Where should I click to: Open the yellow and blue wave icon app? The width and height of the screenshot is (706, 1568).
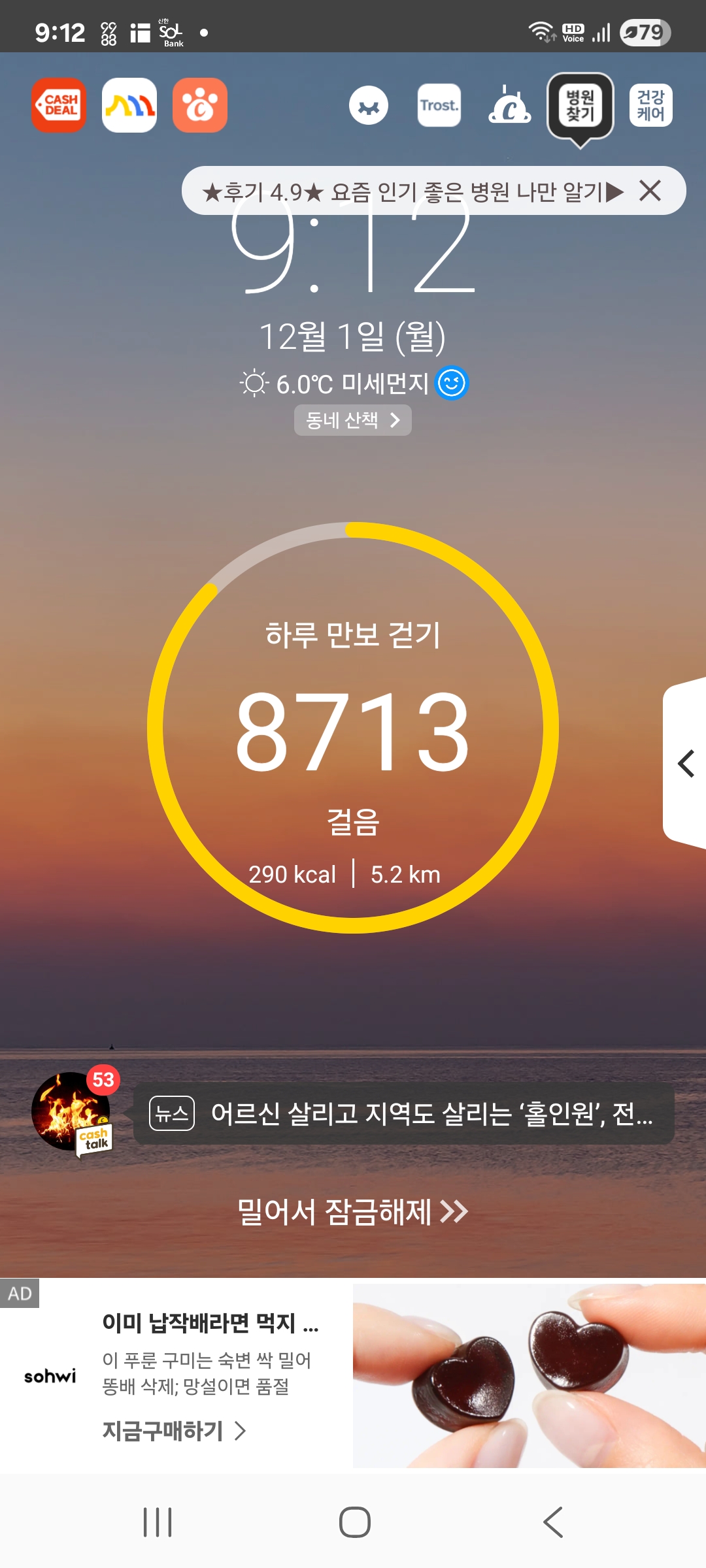click(x=129, y=105)
